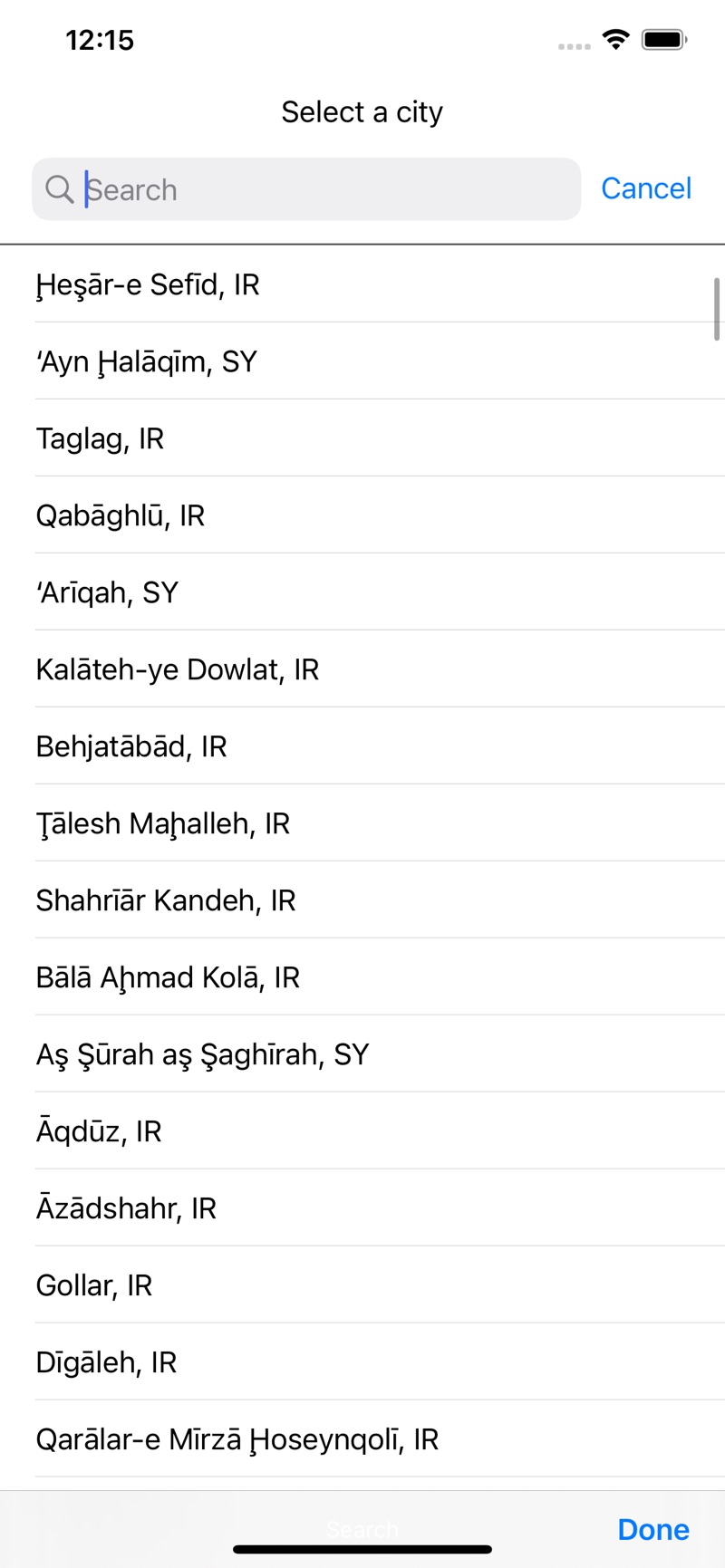This screenshot has width=725, height=1568.
Task: Select Kalāteh-ye Dowlat, IR
Action: click(x=178, y=669)
